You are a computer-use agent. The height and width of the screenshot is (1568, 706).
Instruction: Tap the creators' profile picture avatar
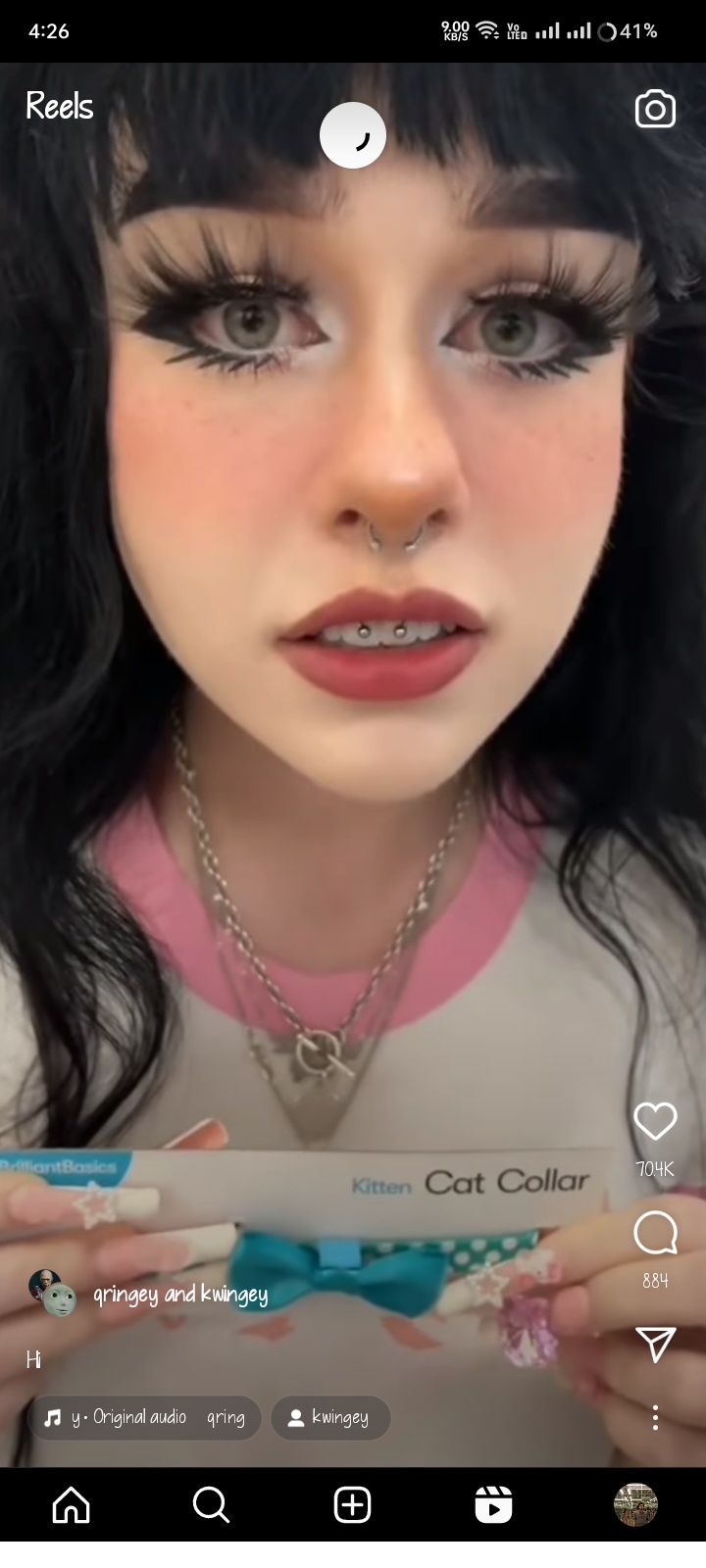(x=52, y=1294)
